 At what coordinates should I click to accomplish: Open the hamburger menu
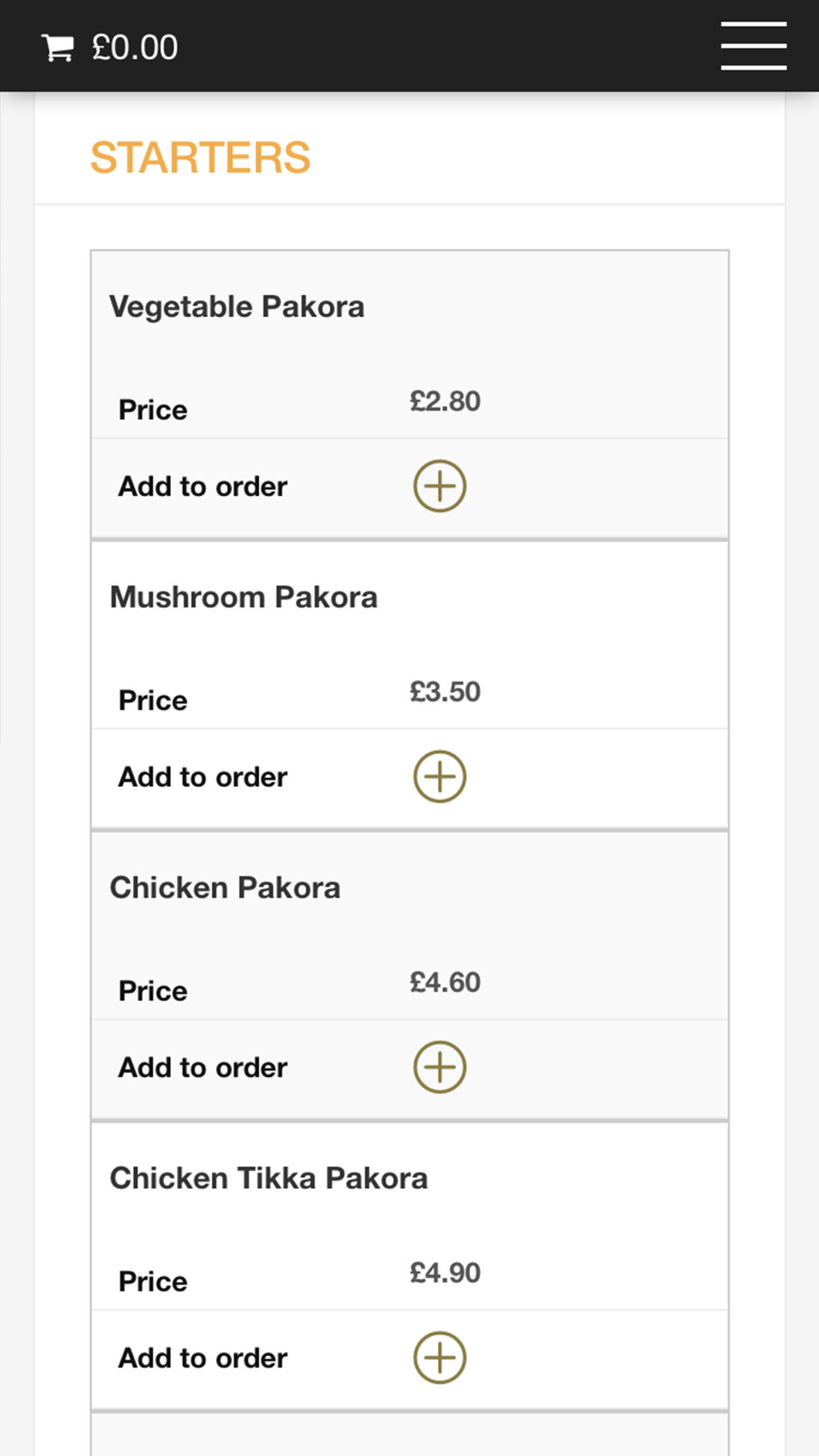click(753, 46)
